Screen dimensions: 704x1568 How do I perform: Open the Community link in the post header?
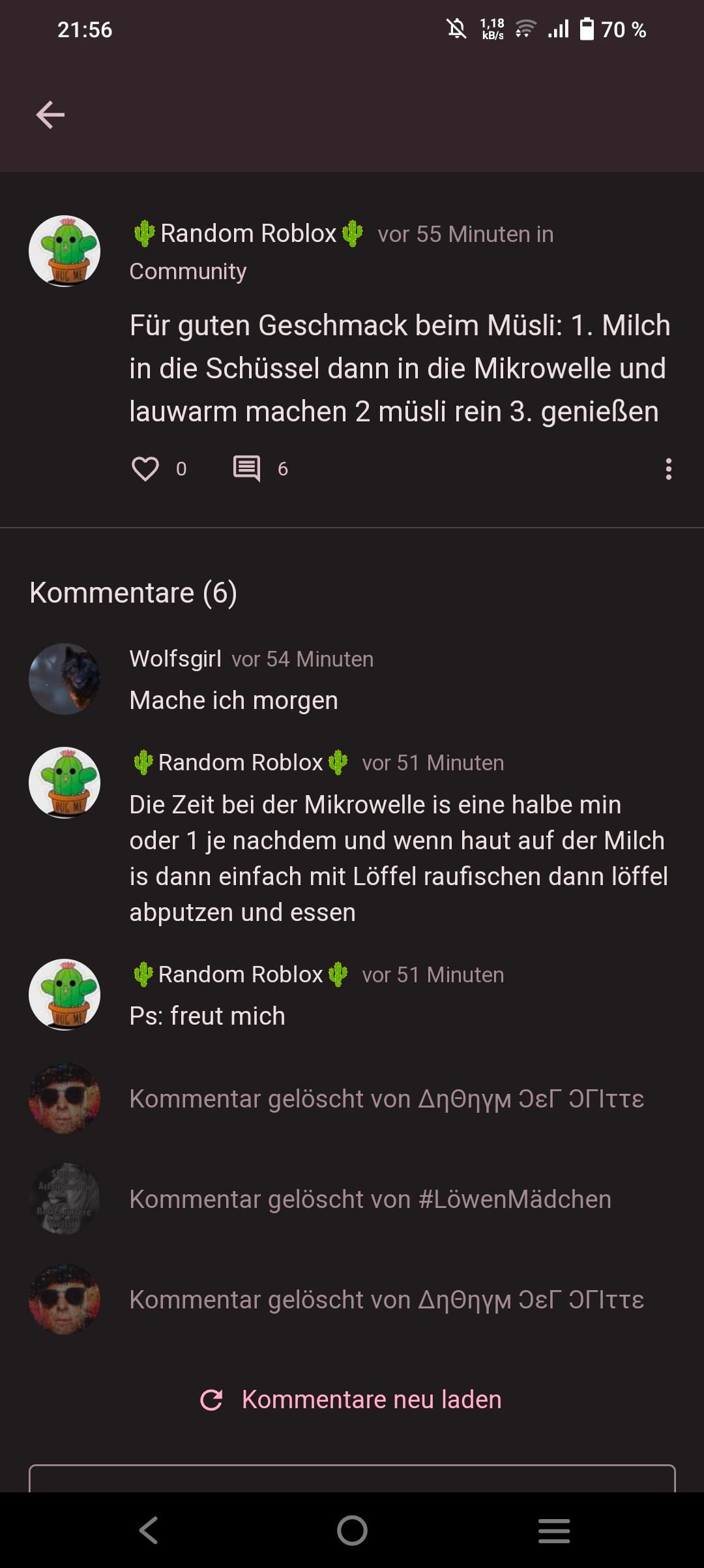[188, 271]
